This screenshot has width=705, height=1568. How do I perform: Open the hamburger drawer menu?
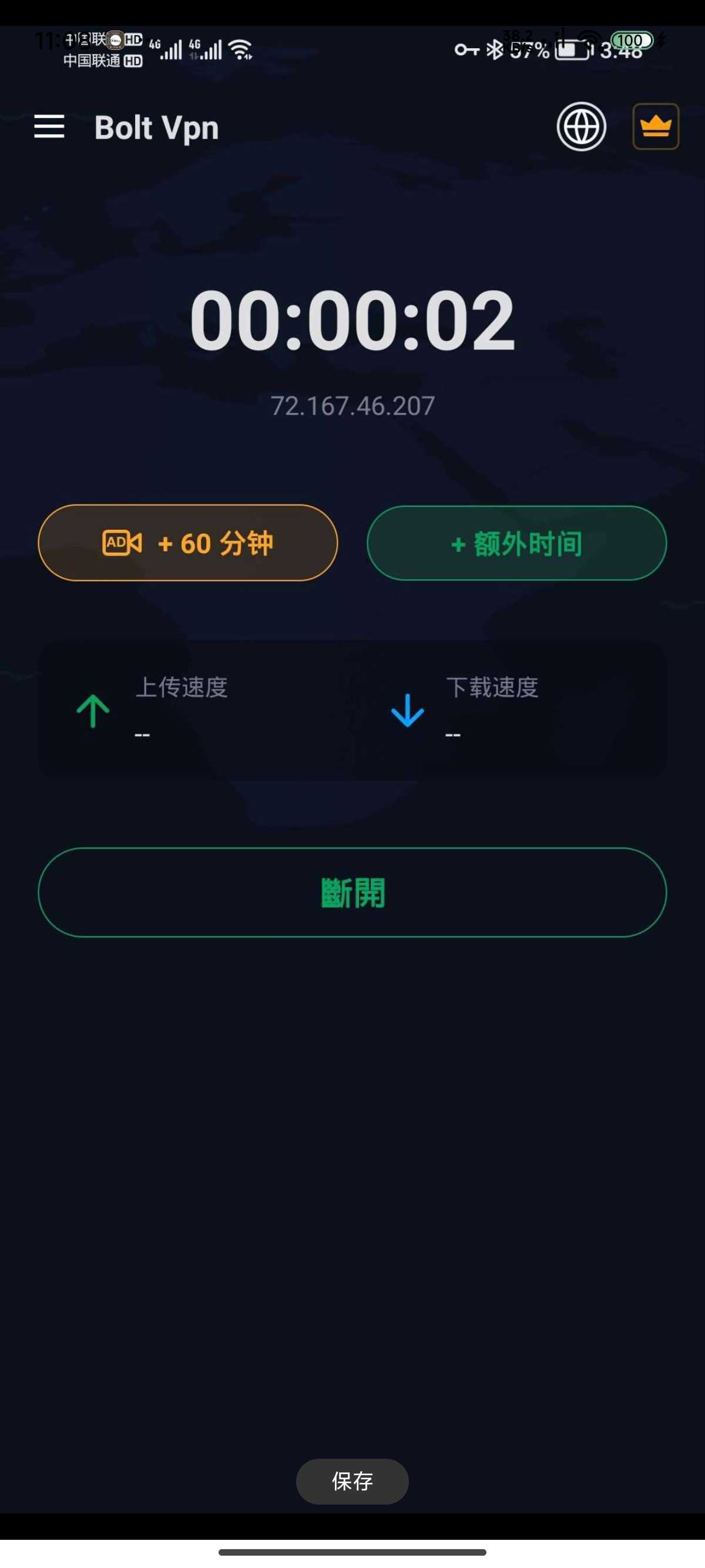[49, 127]
